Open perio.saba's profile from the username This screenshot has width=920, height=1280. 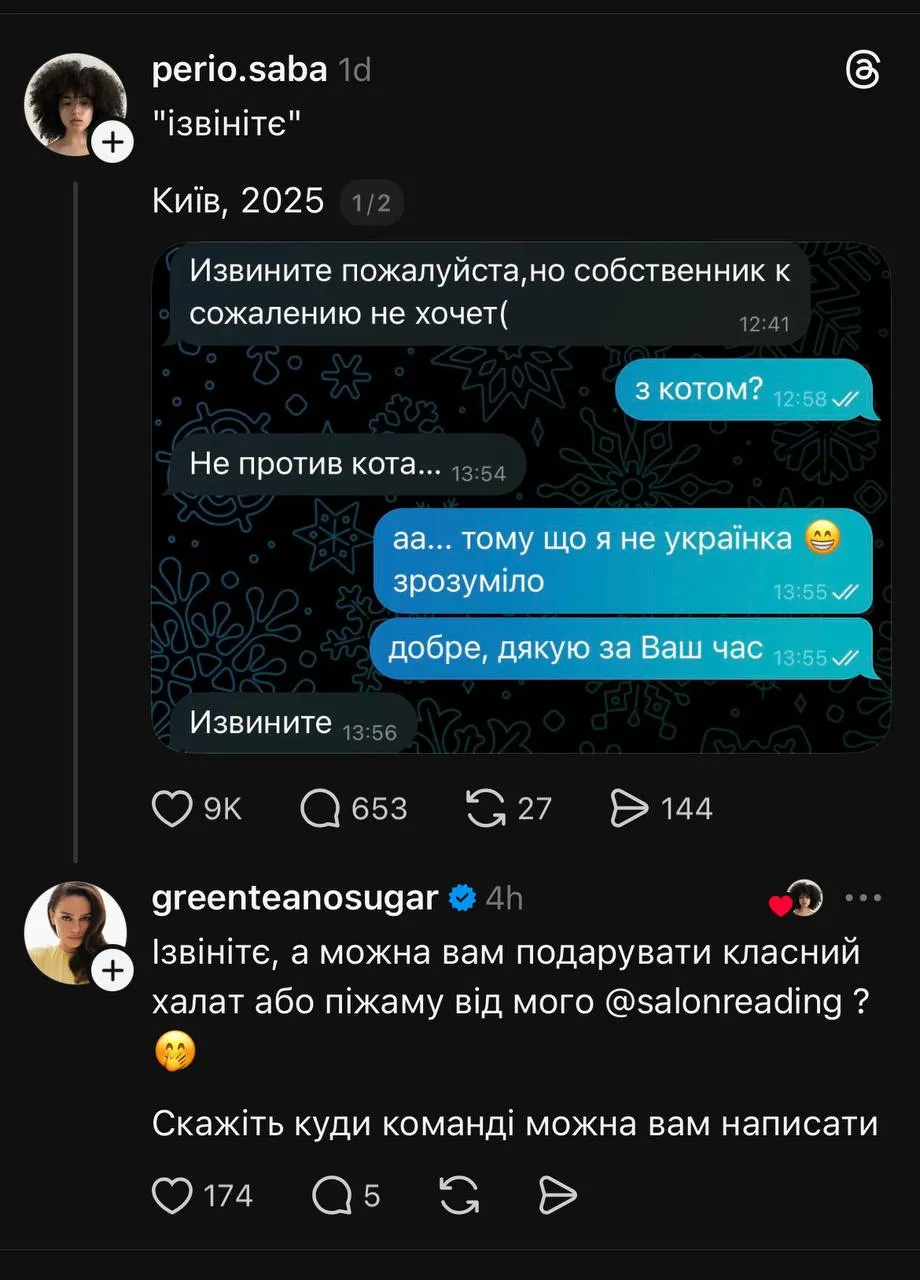click(x=239, y=69)
